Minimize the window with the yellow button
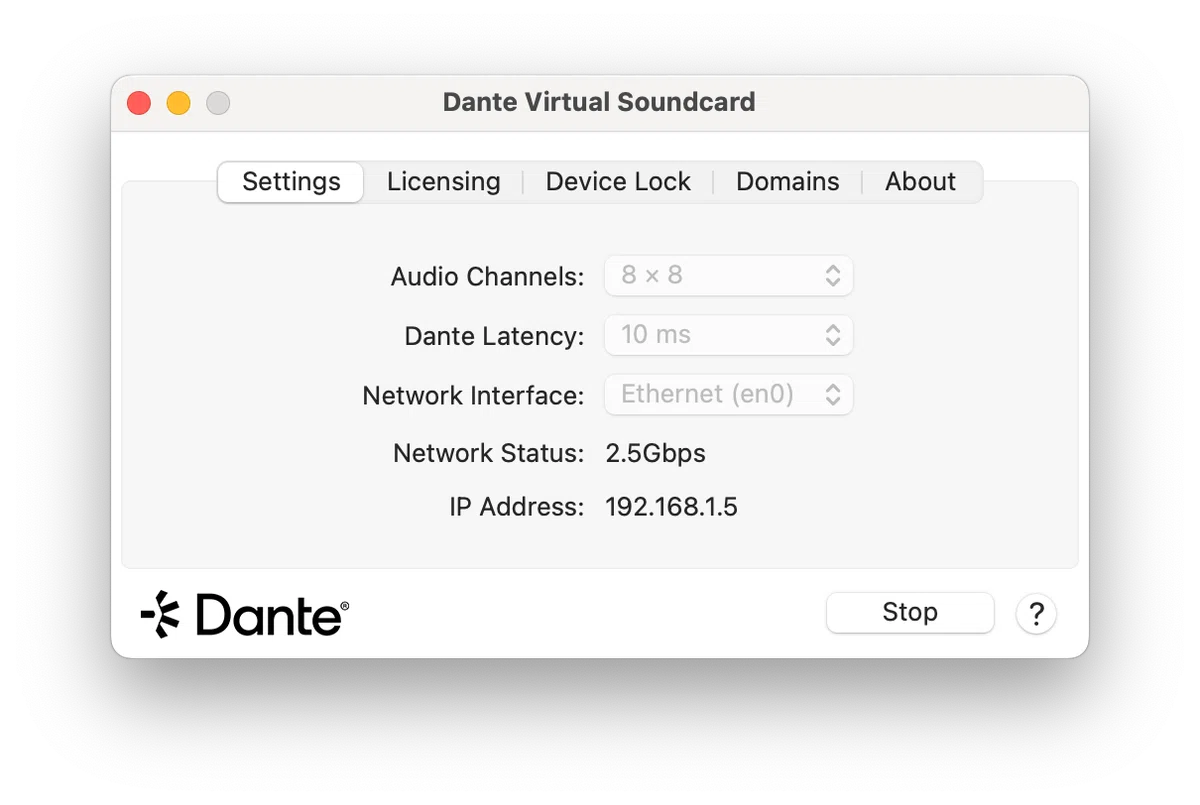The width and height of the screenshot is (1200, 805). click(178, 103)
